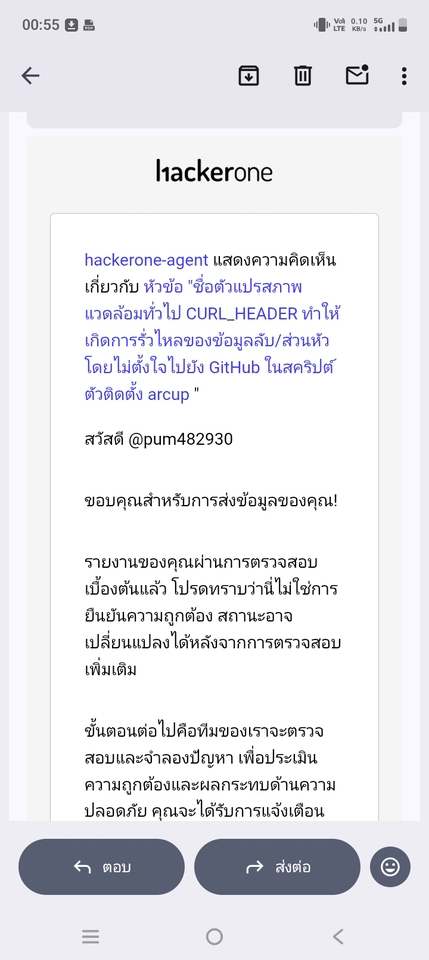Open the hackerone-agent profile link
The width and height of the screenshot is (429, 960).
[146, 260]
